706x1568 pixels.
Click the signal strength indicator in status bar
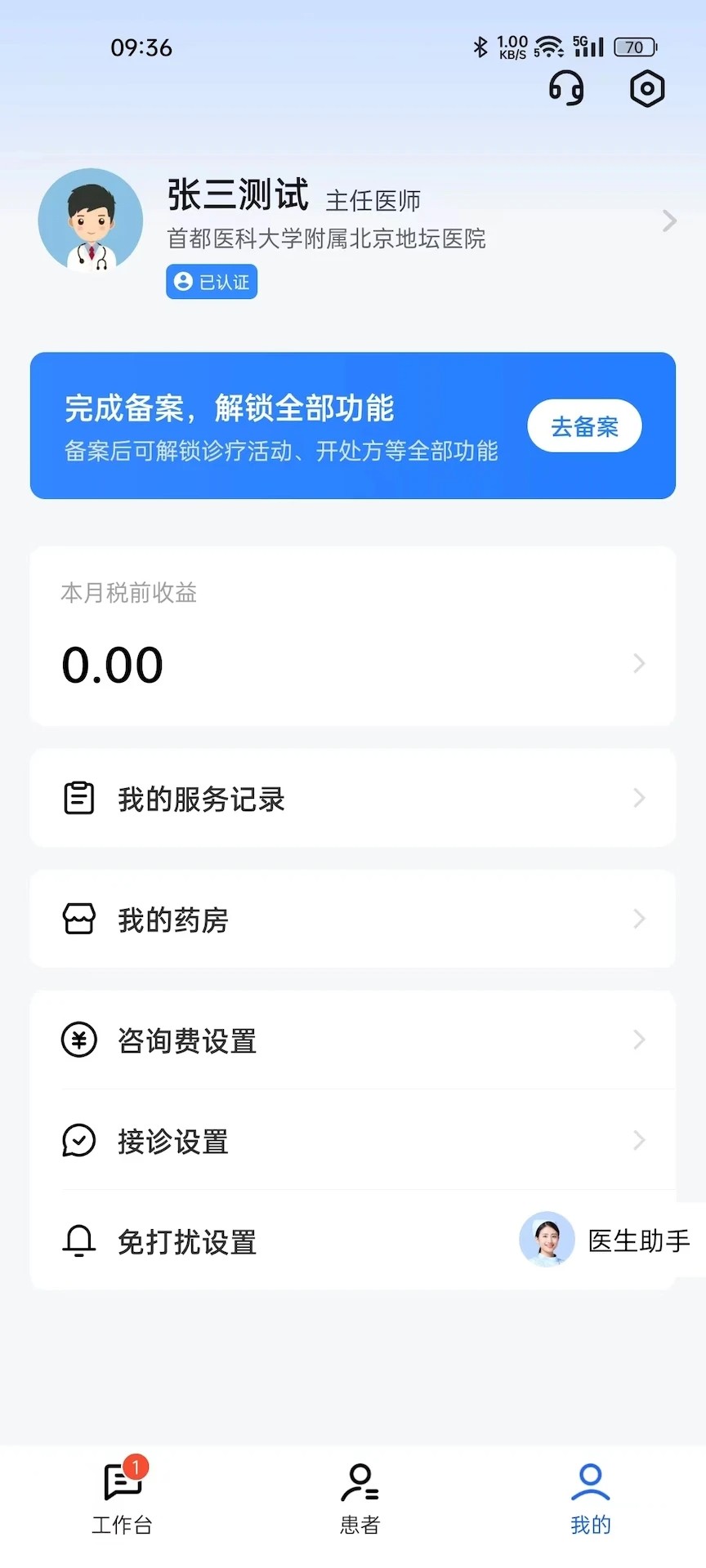(x=588, y=47)
